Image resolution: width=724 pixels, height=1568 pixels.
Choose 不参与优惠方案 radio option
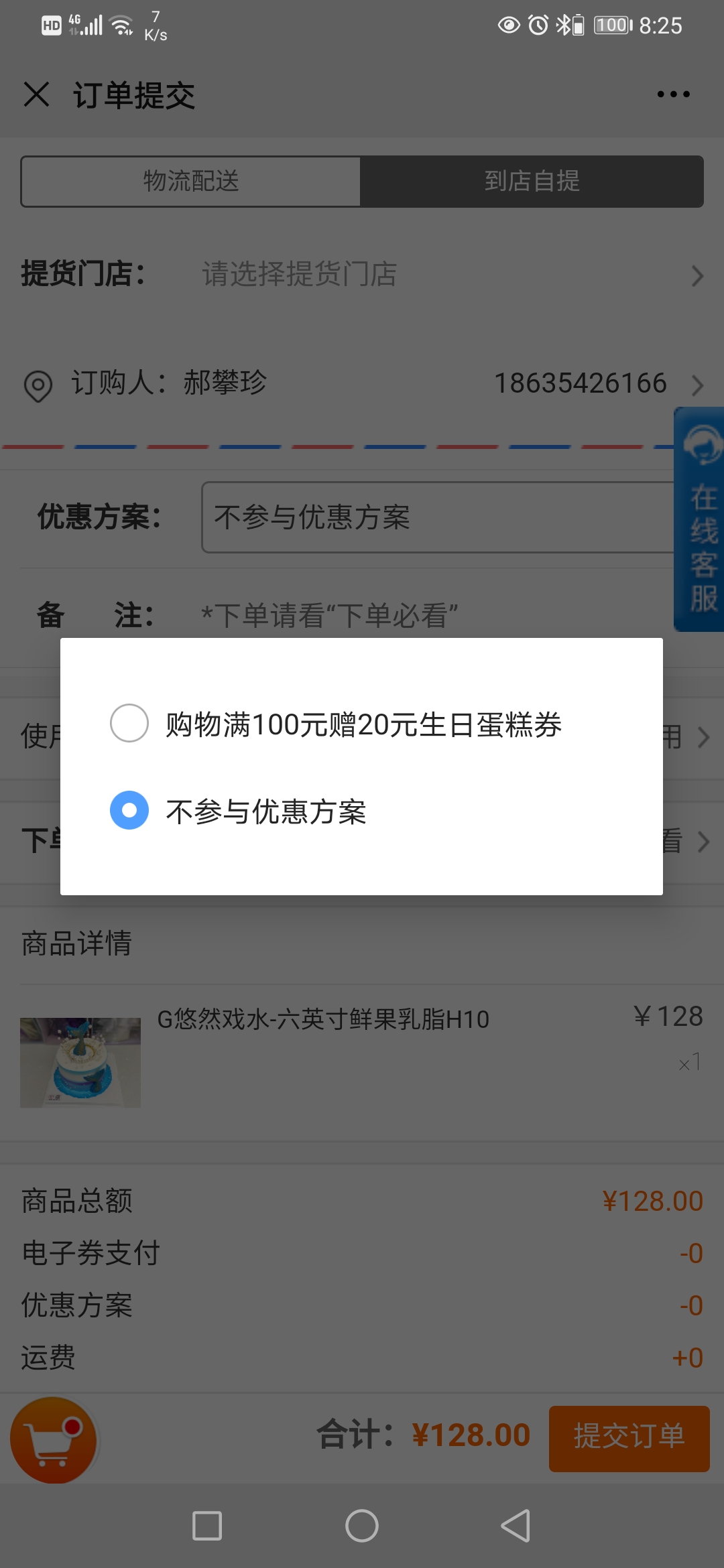pyautogui.click(x=129, y=811)
